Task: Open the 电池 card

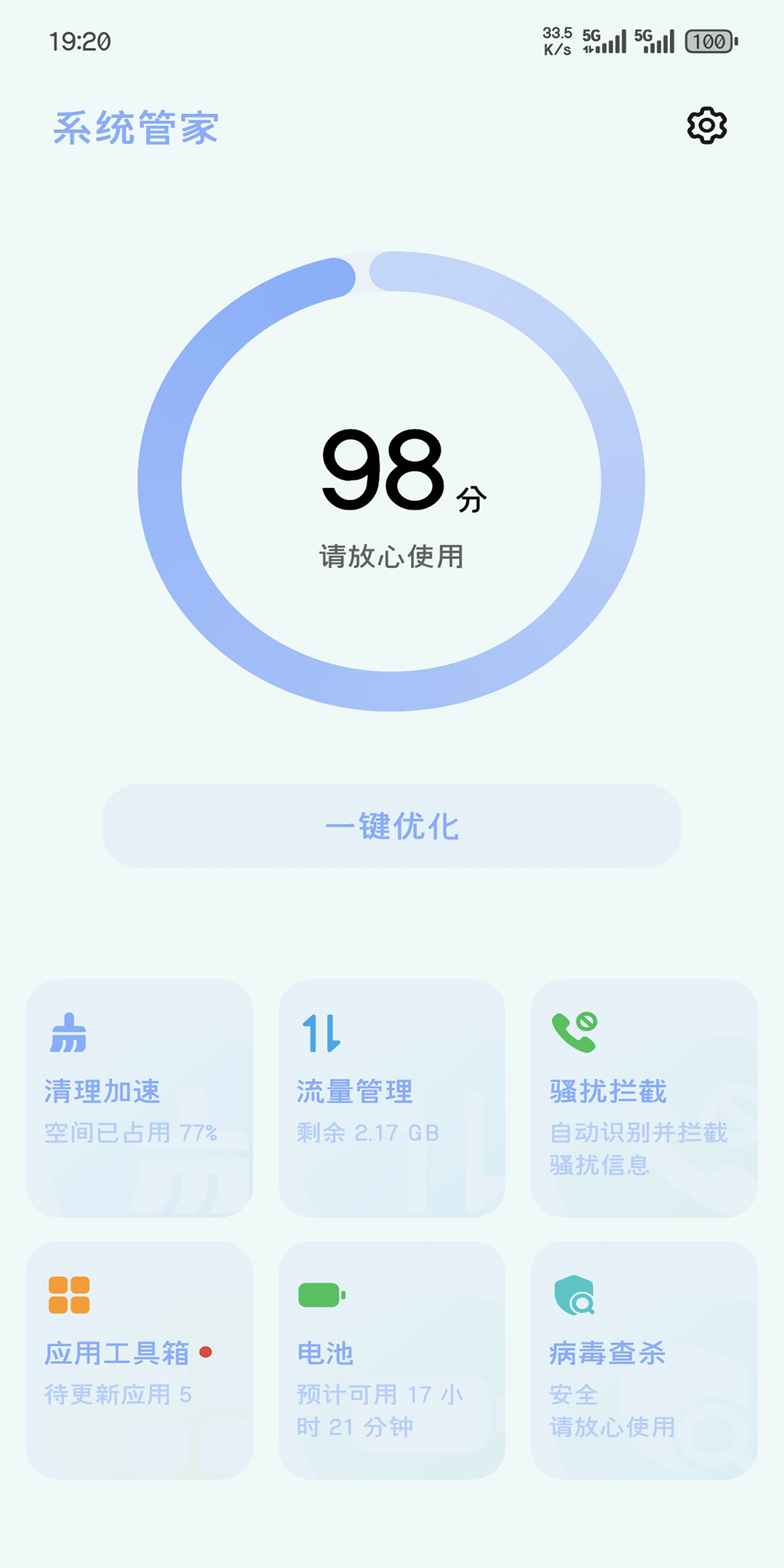Action: (392, 1360)
